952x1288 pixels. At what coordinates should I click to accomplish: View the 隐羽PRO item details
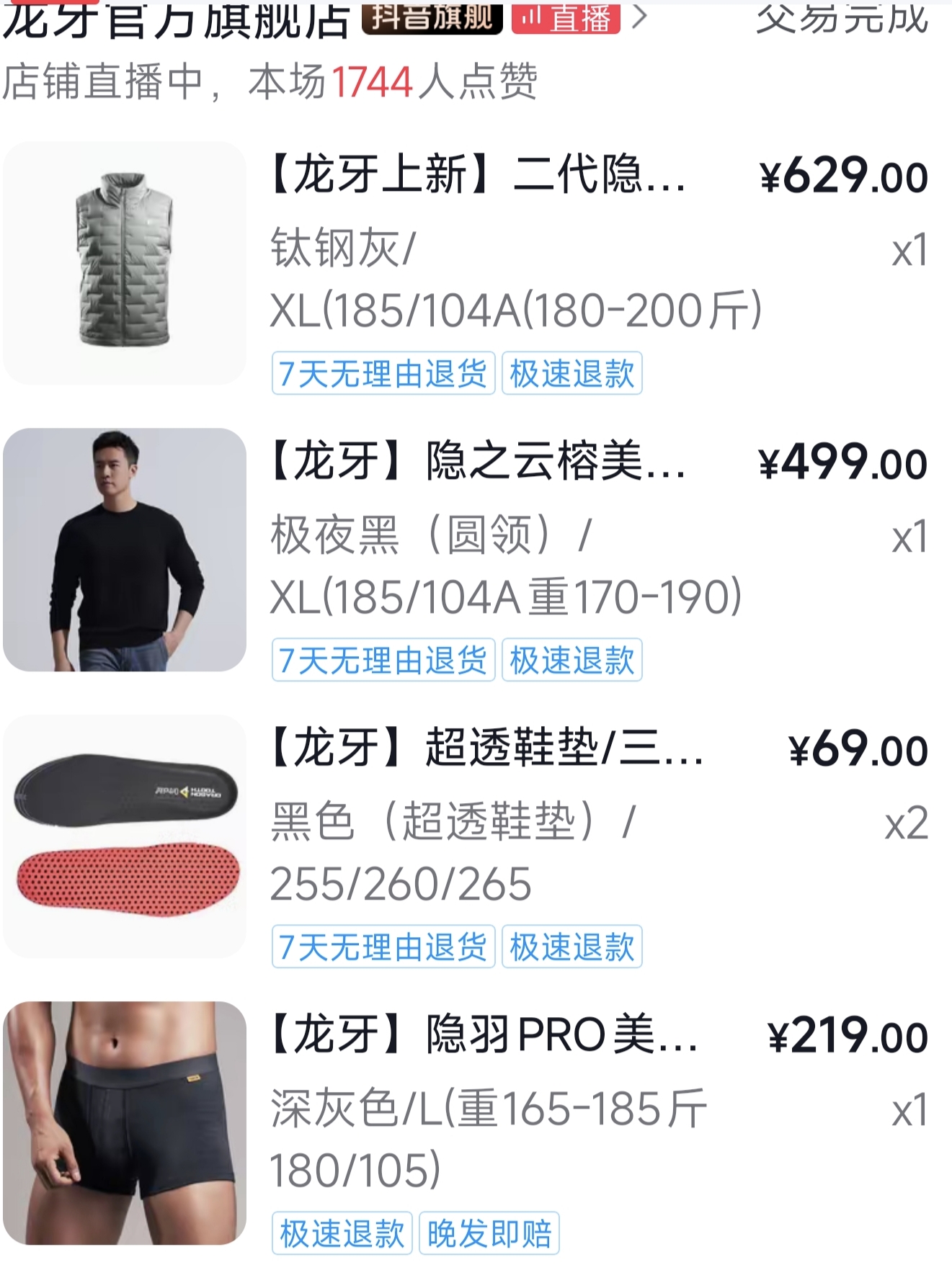click(x=483, y=1036)
